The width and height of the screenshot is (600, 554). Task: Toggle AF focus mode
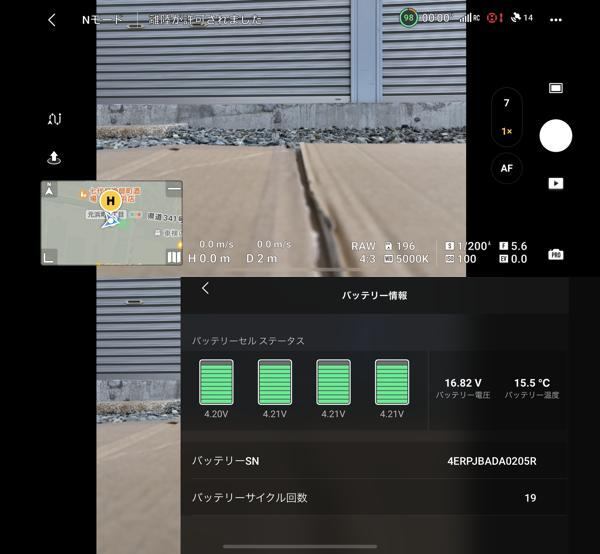point(507,168)
